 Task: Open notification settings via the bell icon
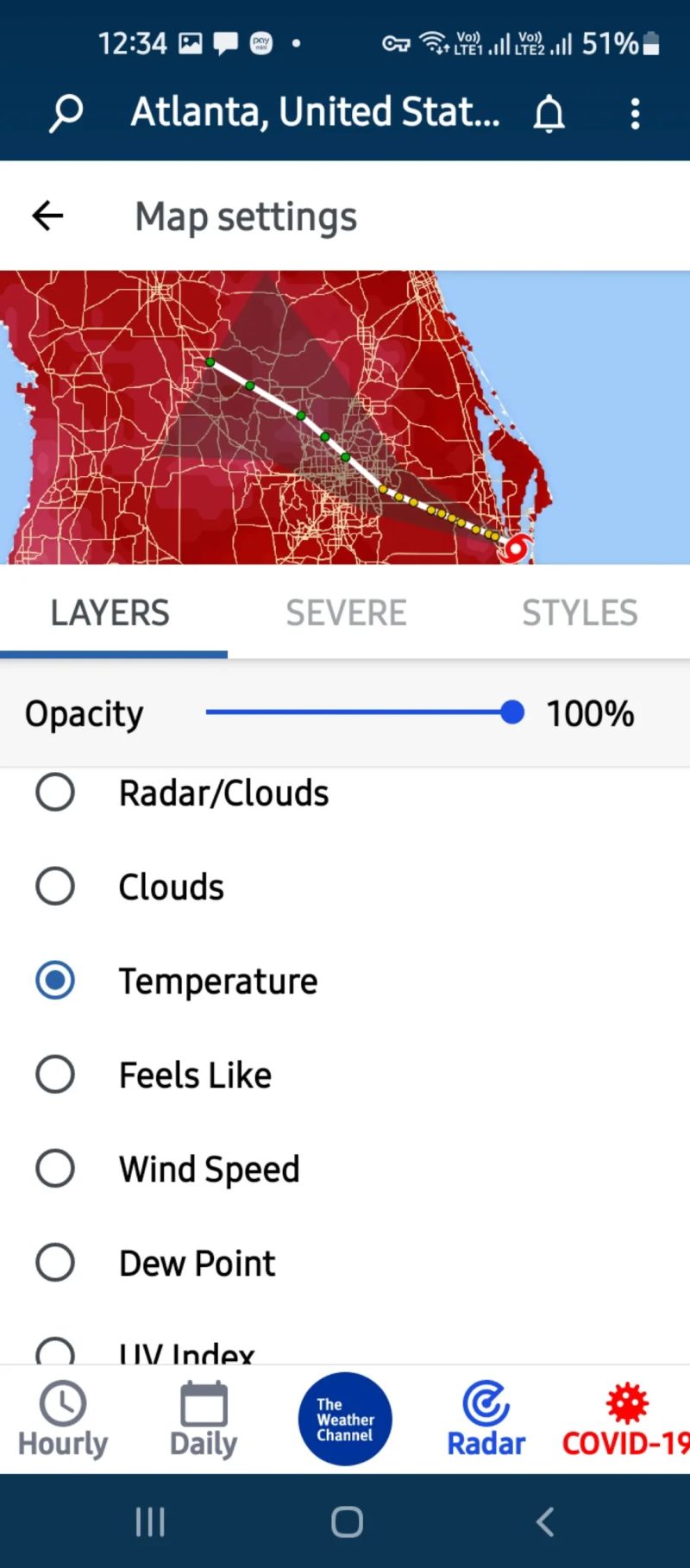pyautogui.click(x=549, y=112)
